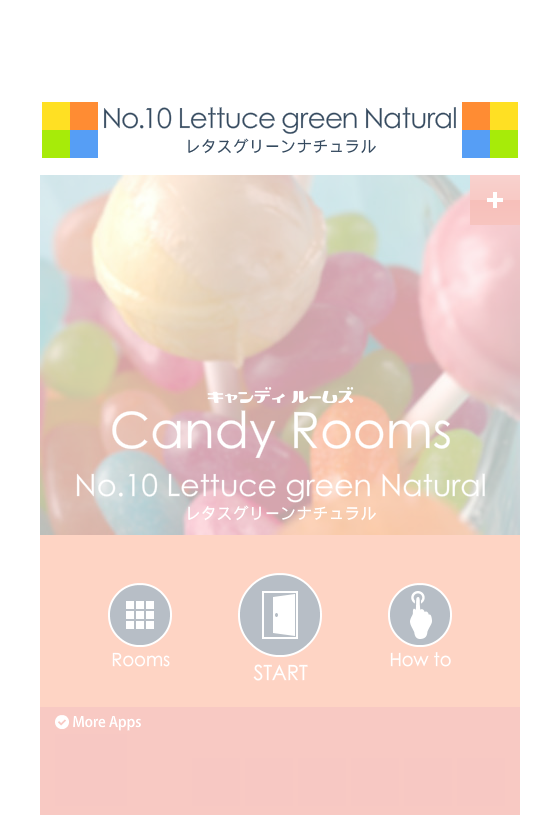Screen dimensions: 560x815
Task: Open the More Apps link
Action: tap(98, 722)
